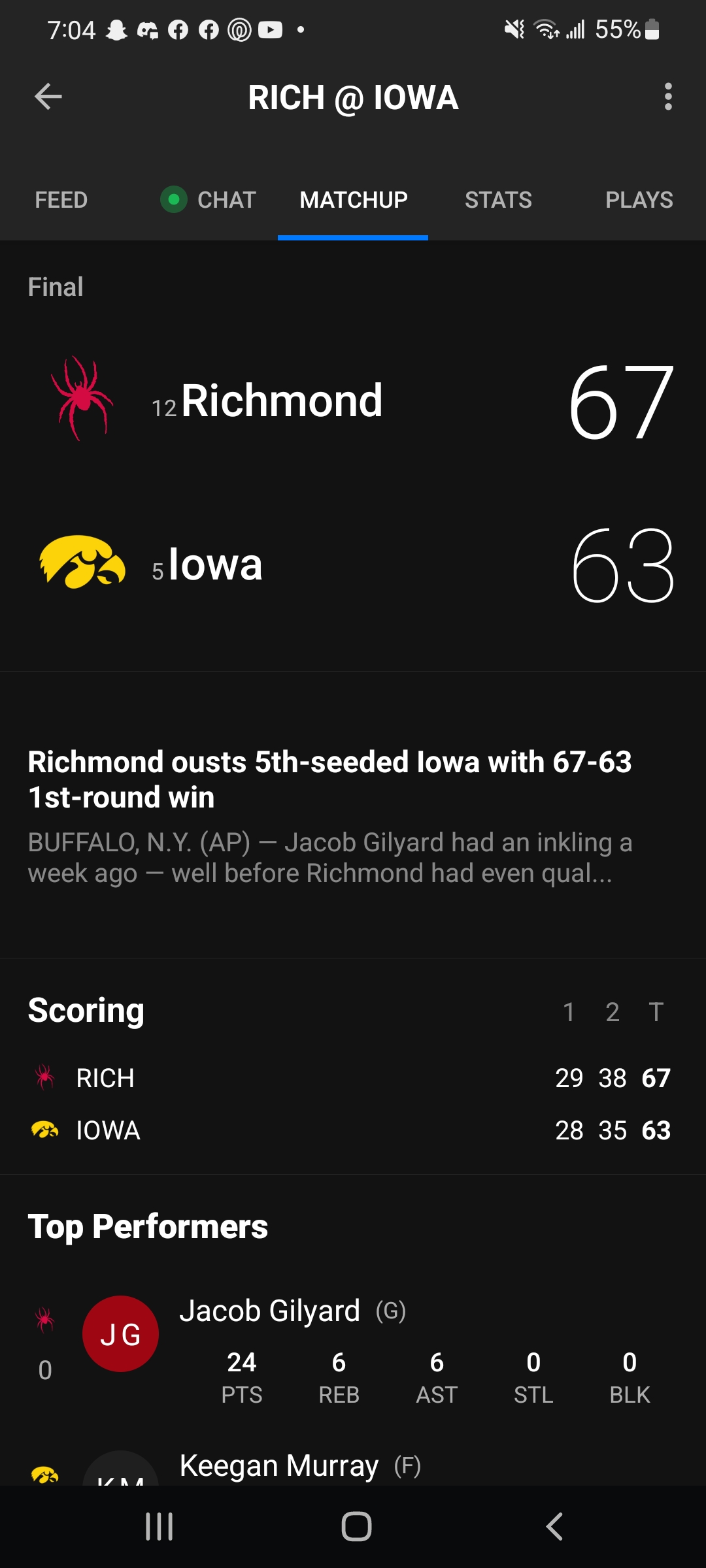The height and width of the screenshot is (1568, 706).
Task: Open Keegan Murray's player details
Action: (278, 1465)
